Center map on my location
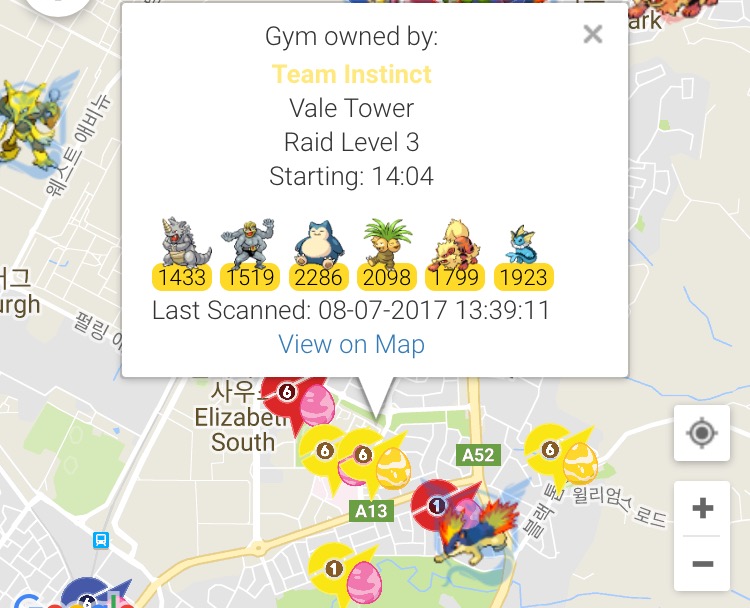Viewport: 750px width, 608px height. (x=702, y=434)
